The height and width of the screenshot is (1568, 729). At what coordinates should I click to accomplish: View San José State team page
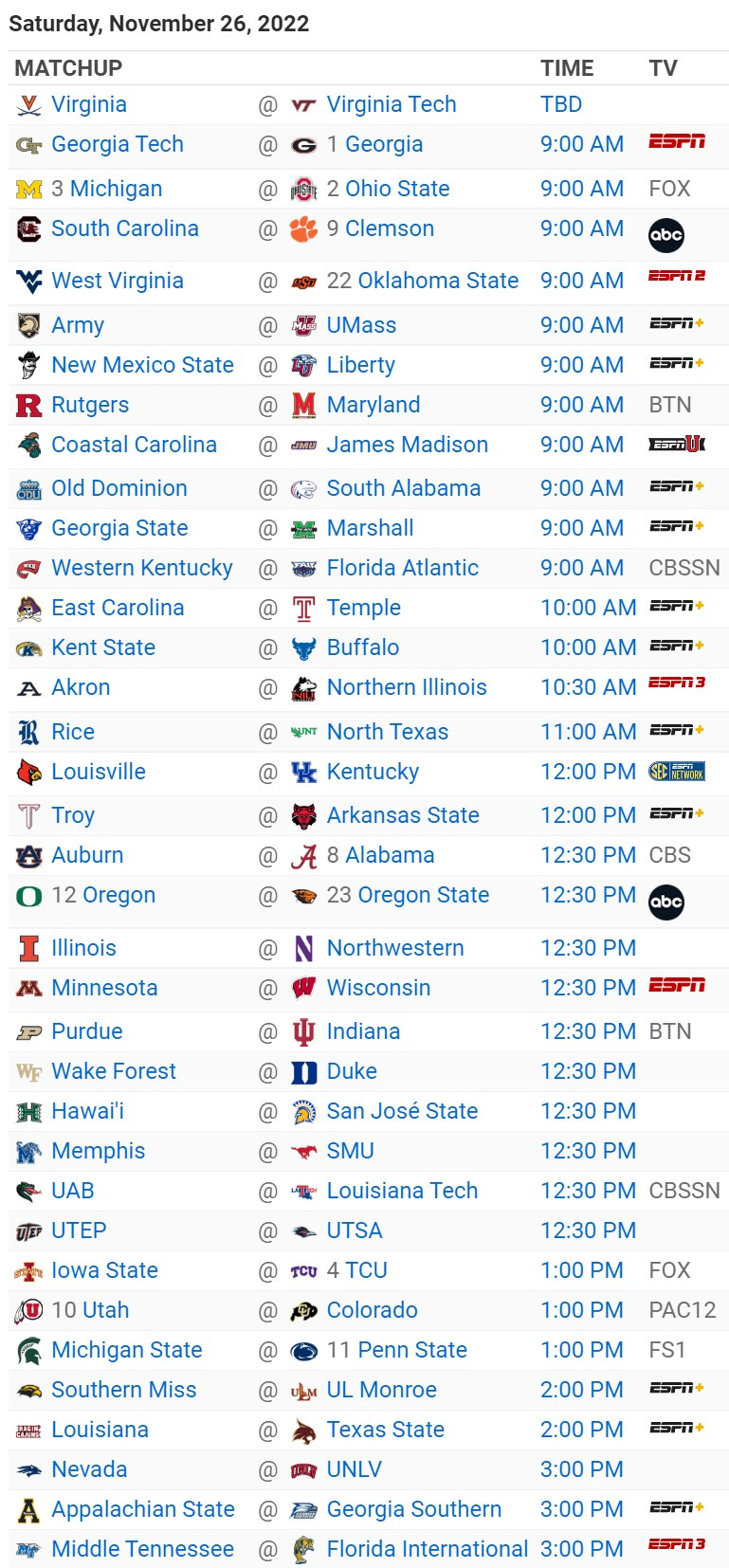point(402,1111)
